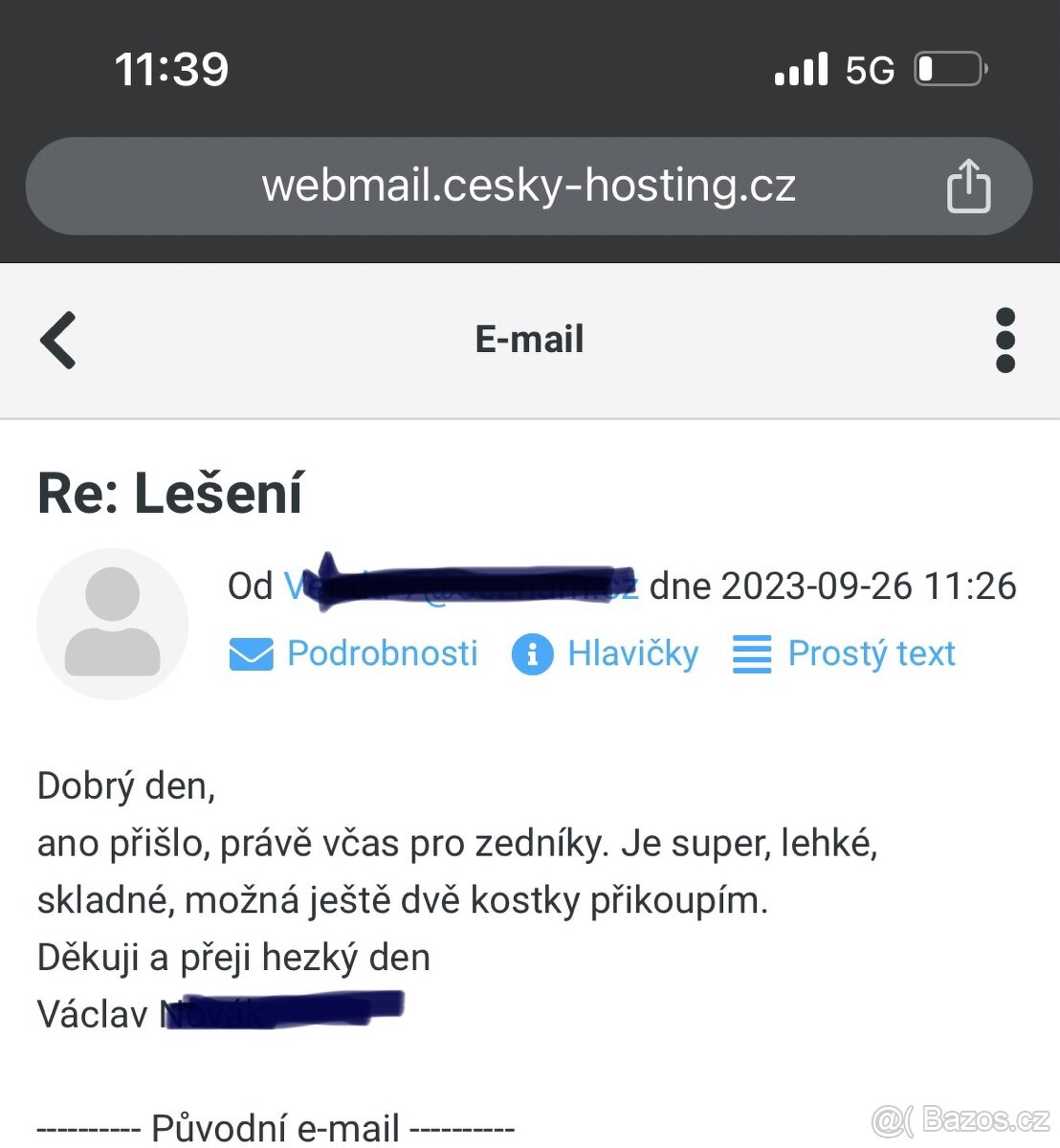Tap the back arrow to return to inbox
This screenshot has height=1148, width=1060.
coord(57,341)
